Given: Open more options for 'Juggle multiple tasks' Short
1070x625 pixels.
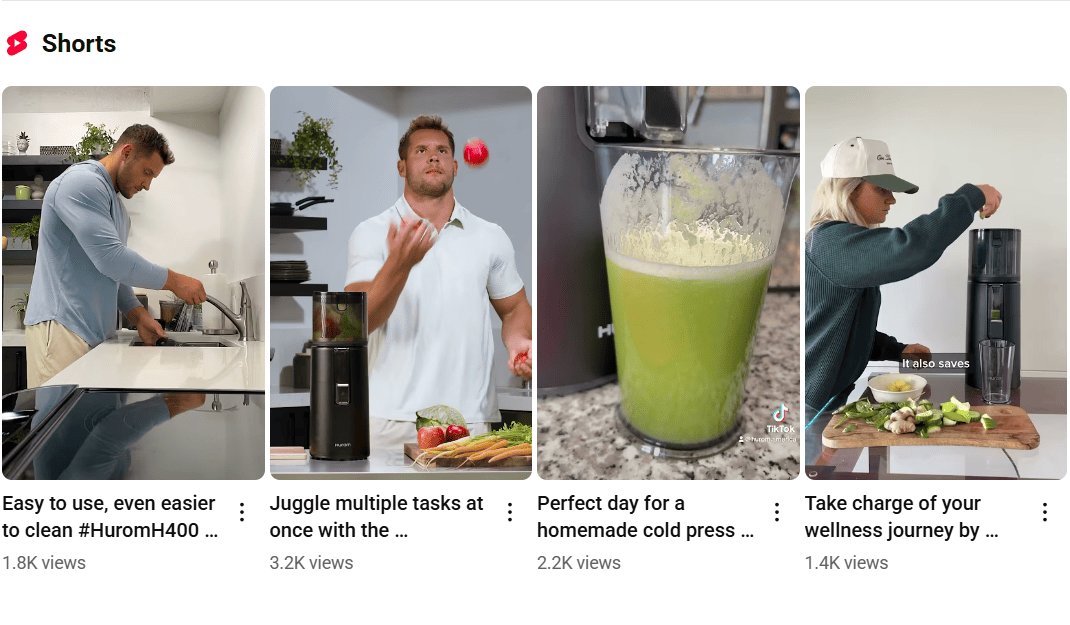Looking at the screenshot, I should [x=510, y=512].
